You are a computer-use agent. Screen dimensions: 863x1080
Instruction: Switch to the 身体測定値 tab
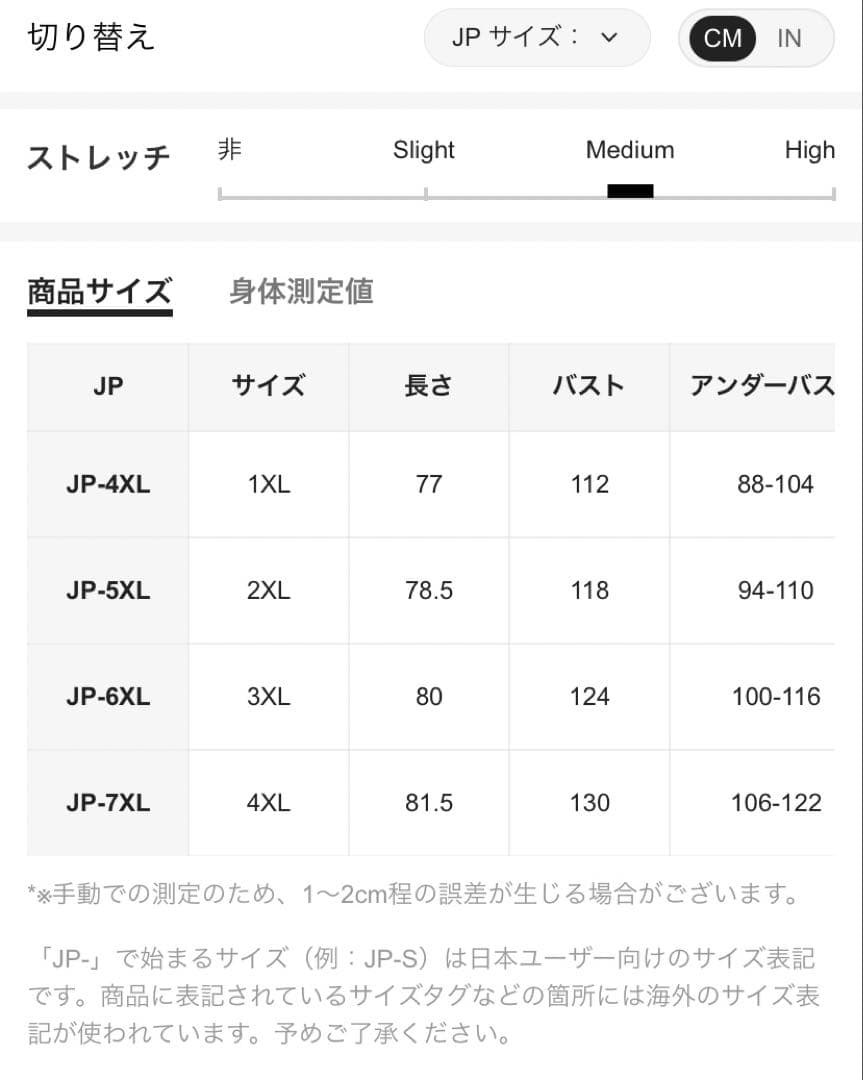click(301, 291)
